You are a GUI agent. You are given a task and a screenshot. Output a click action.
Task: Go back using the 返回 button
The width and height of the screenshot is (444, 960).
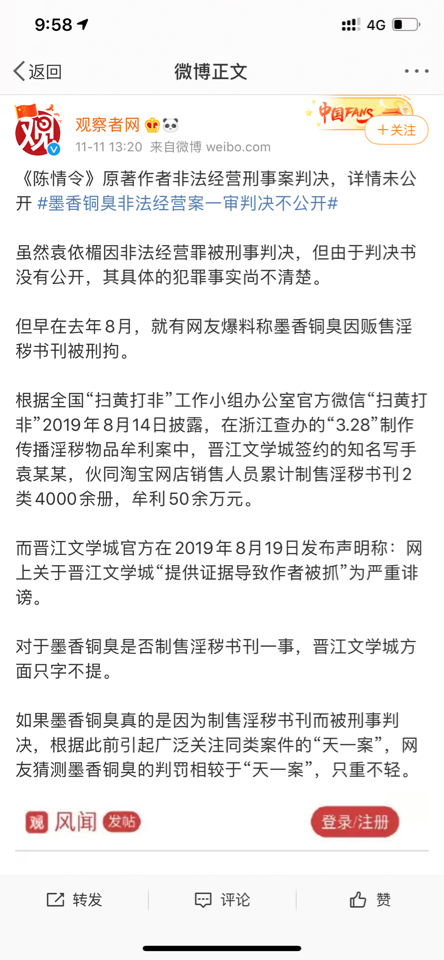point(37,72)
